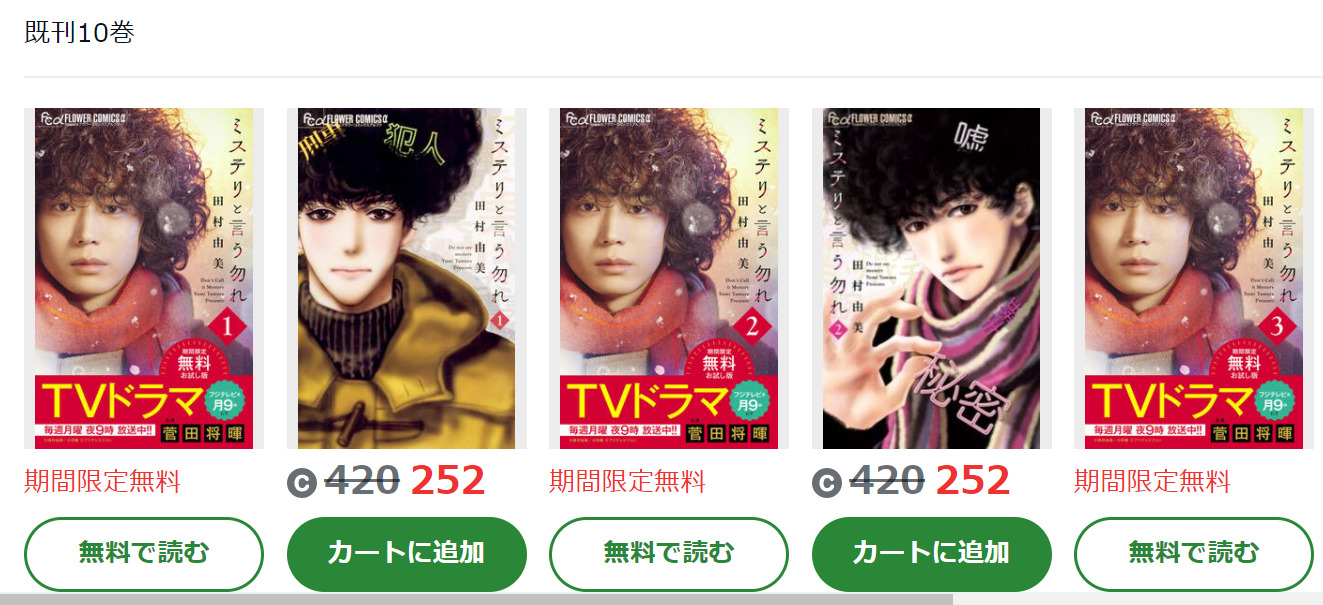Open the free trial volume 1 cover
Viewport: 1323px width, 605px height.
click(x=144, y=278)
